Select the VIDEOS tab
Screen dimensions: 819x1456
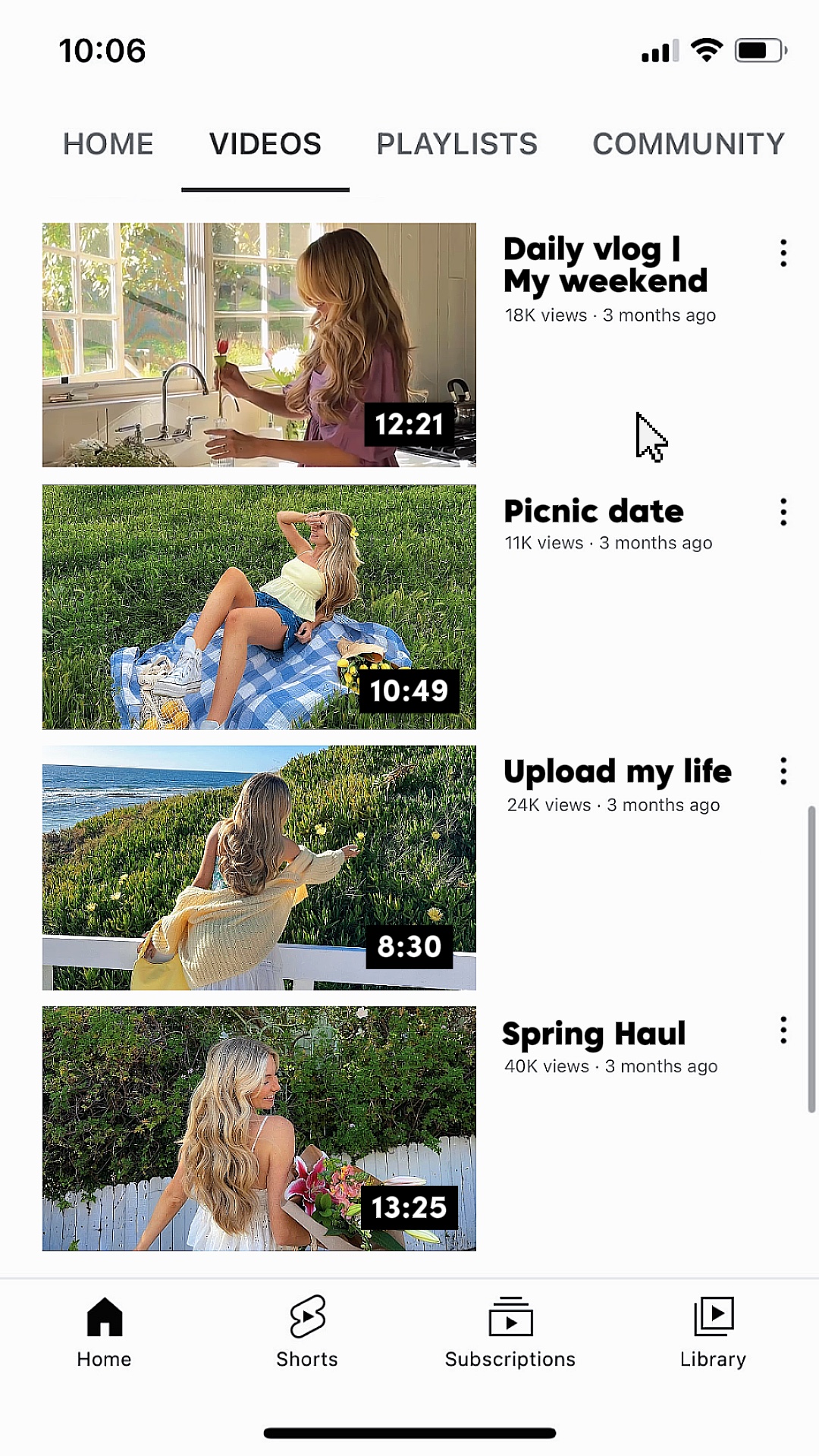265,144
